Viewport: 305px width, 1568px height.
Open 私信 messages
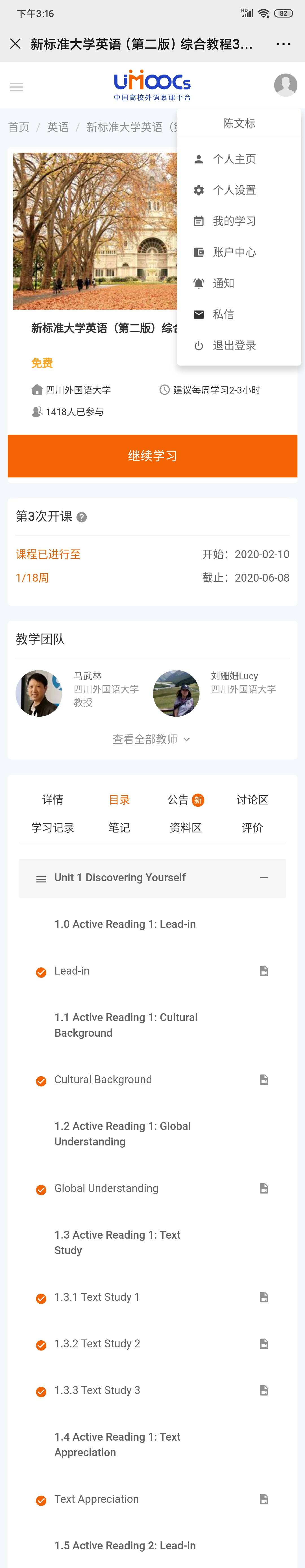click(x=223, y=314)
